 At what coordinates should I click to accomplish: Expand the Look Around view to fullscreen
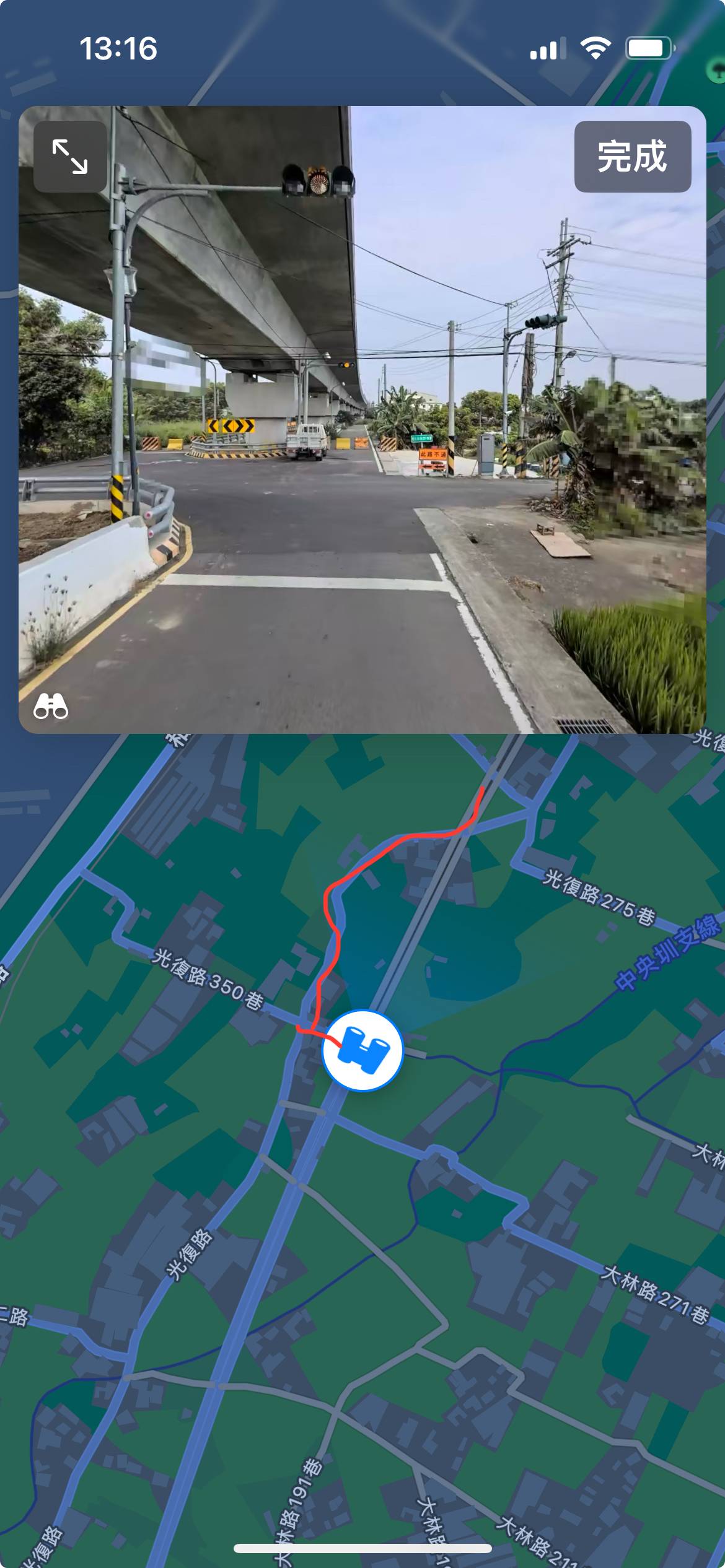[x=70, y=157]
